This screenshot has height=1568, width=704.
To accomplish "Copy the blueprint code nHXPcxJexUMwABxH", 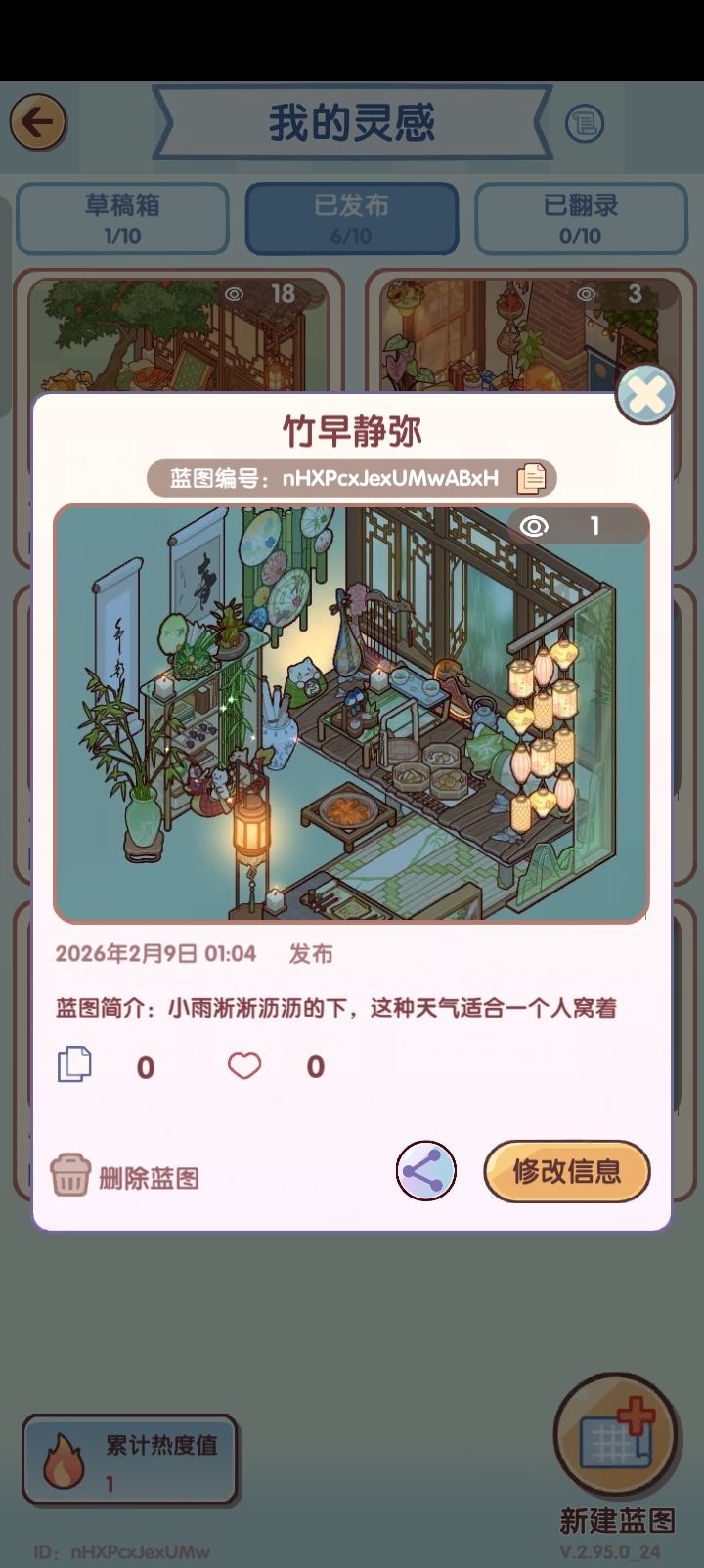I will (x=534, y=478).
